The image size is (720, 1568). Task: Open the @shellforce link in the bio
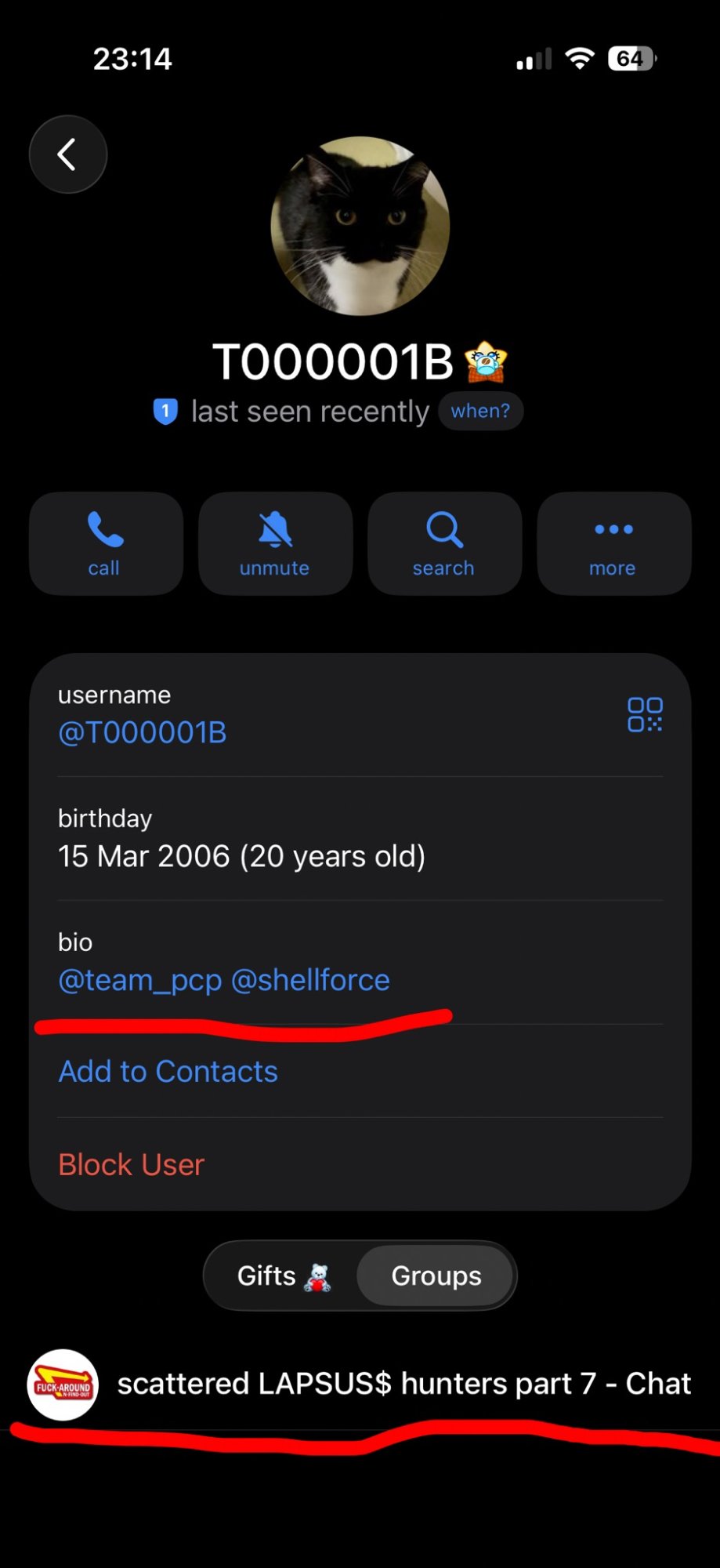[x=310, y=979]
